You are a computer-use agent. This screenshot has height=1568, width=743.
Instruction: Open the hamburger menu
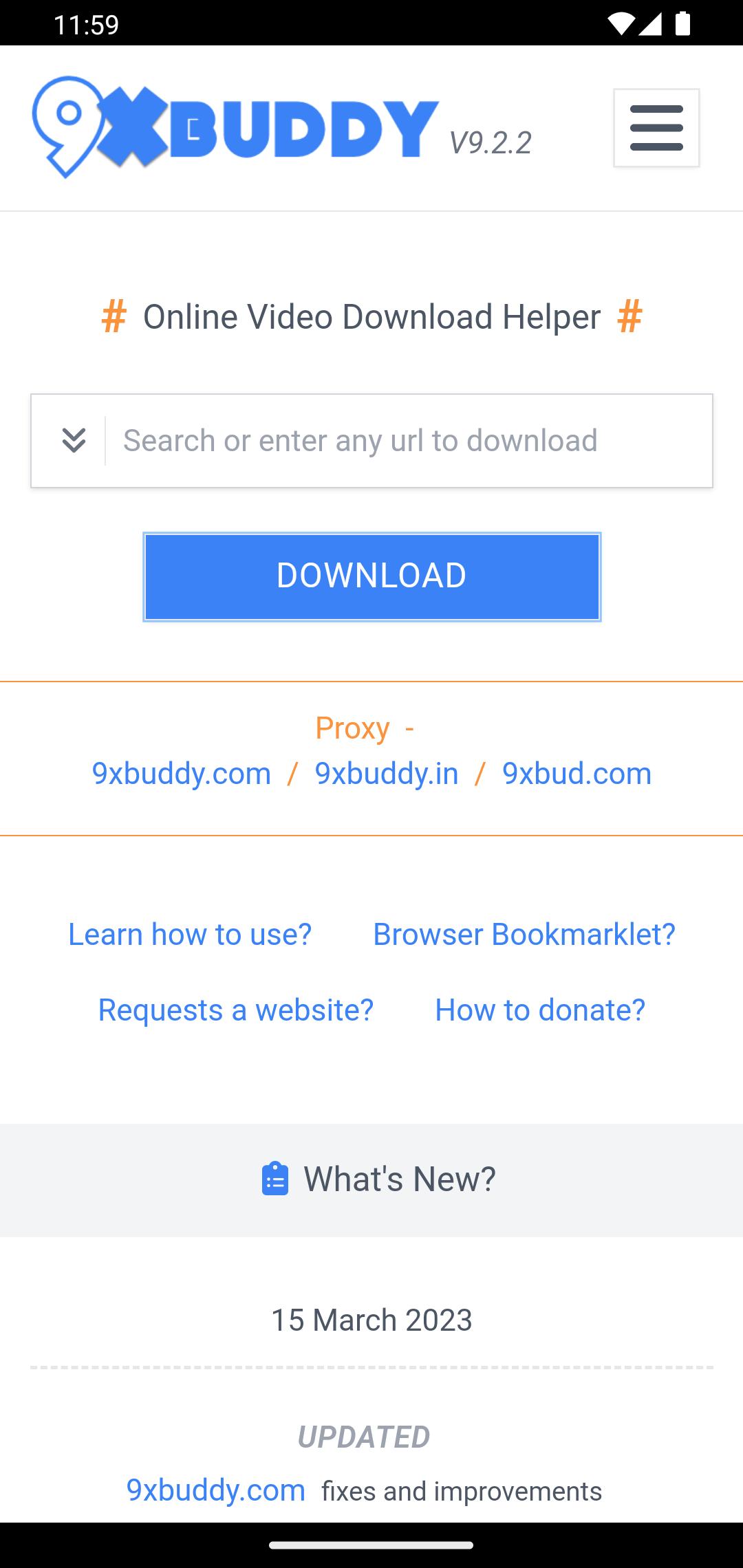(x=656, y=128)
